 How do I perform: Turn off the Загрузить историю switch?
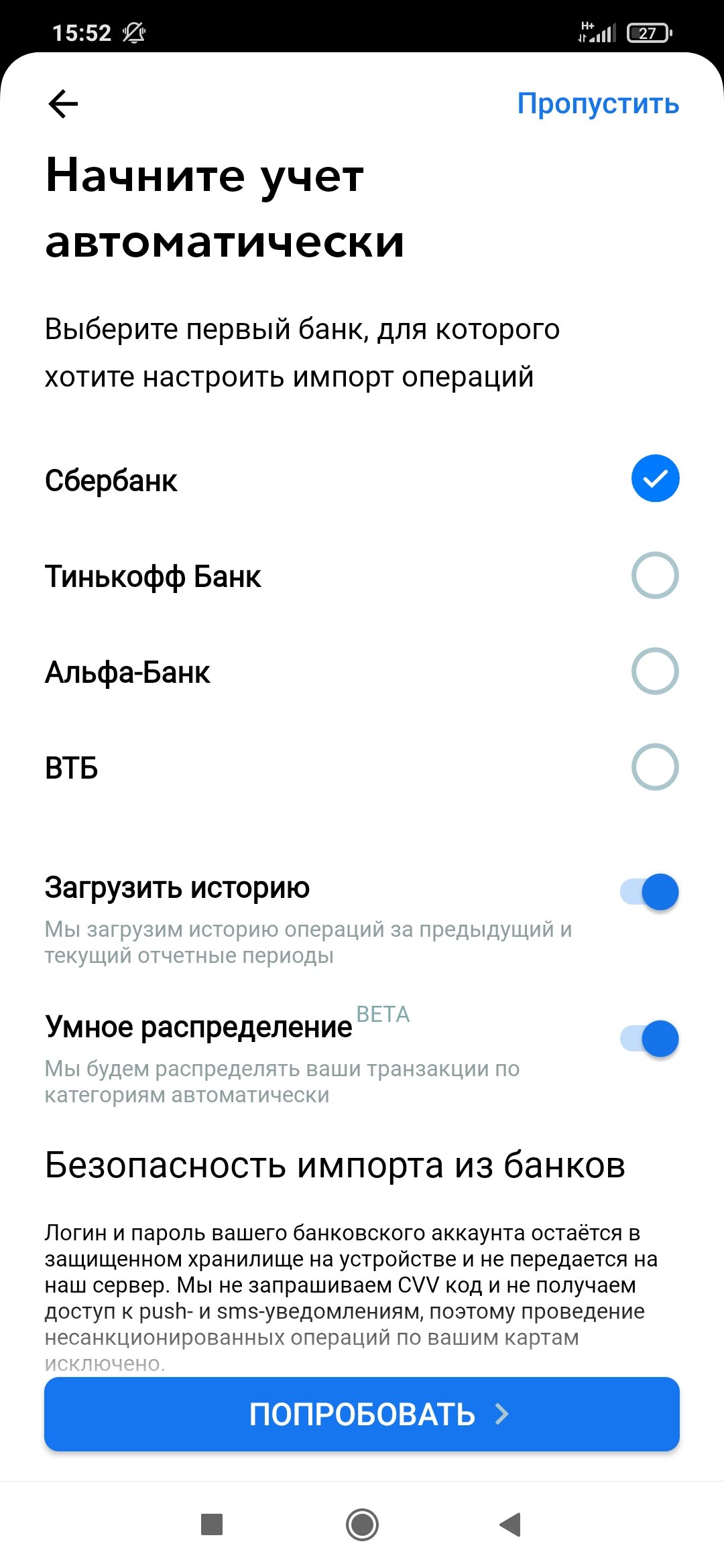click(650, 892)
